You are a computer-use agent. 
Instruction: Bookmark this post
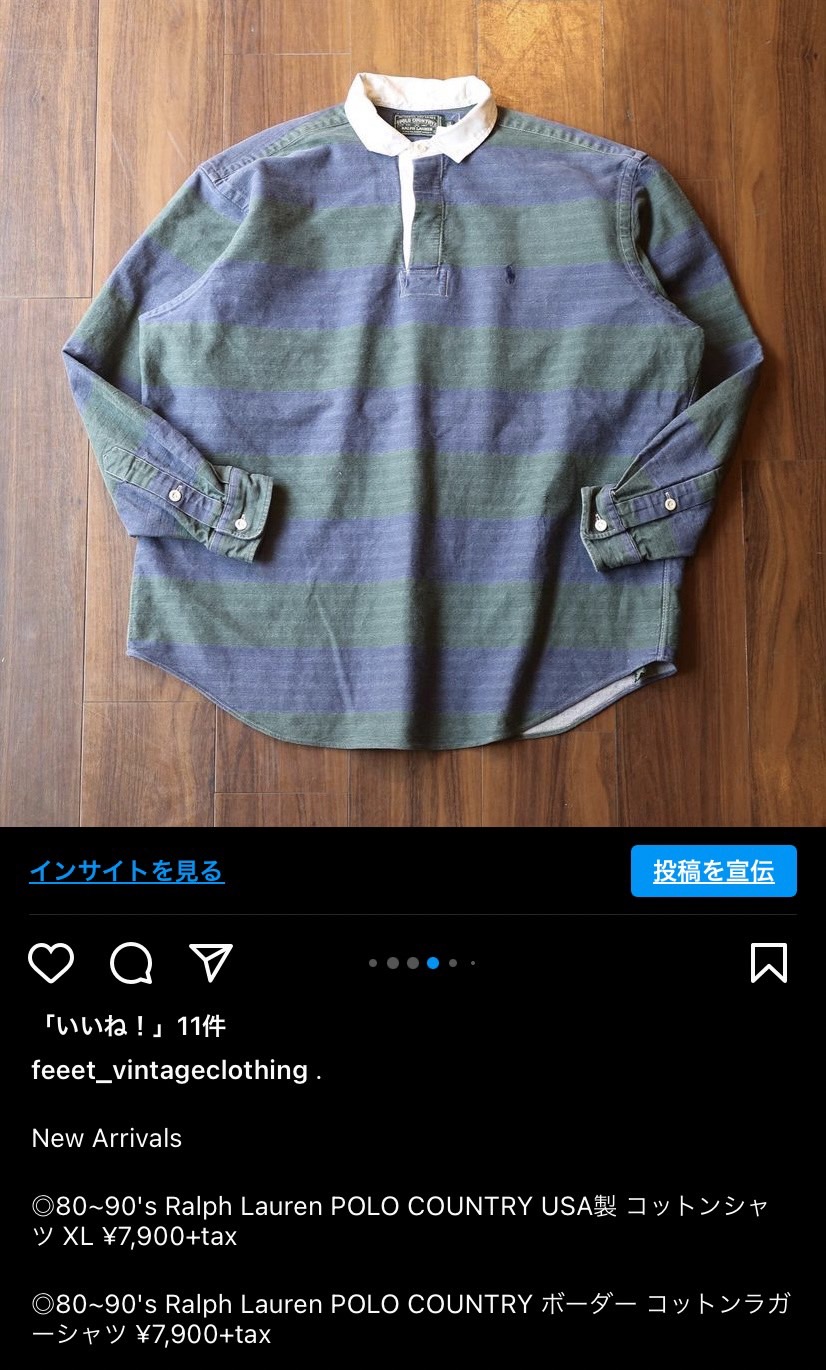(769, 963)
